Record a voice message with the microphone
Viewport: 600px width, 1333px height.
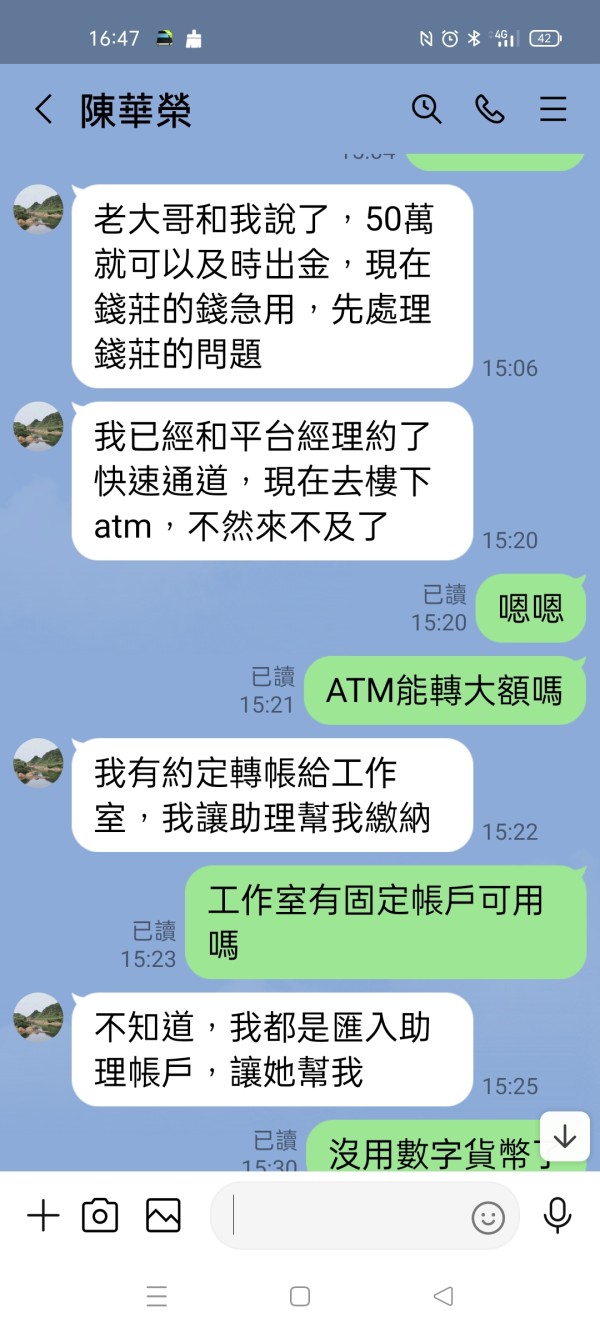coord(557,1216)
